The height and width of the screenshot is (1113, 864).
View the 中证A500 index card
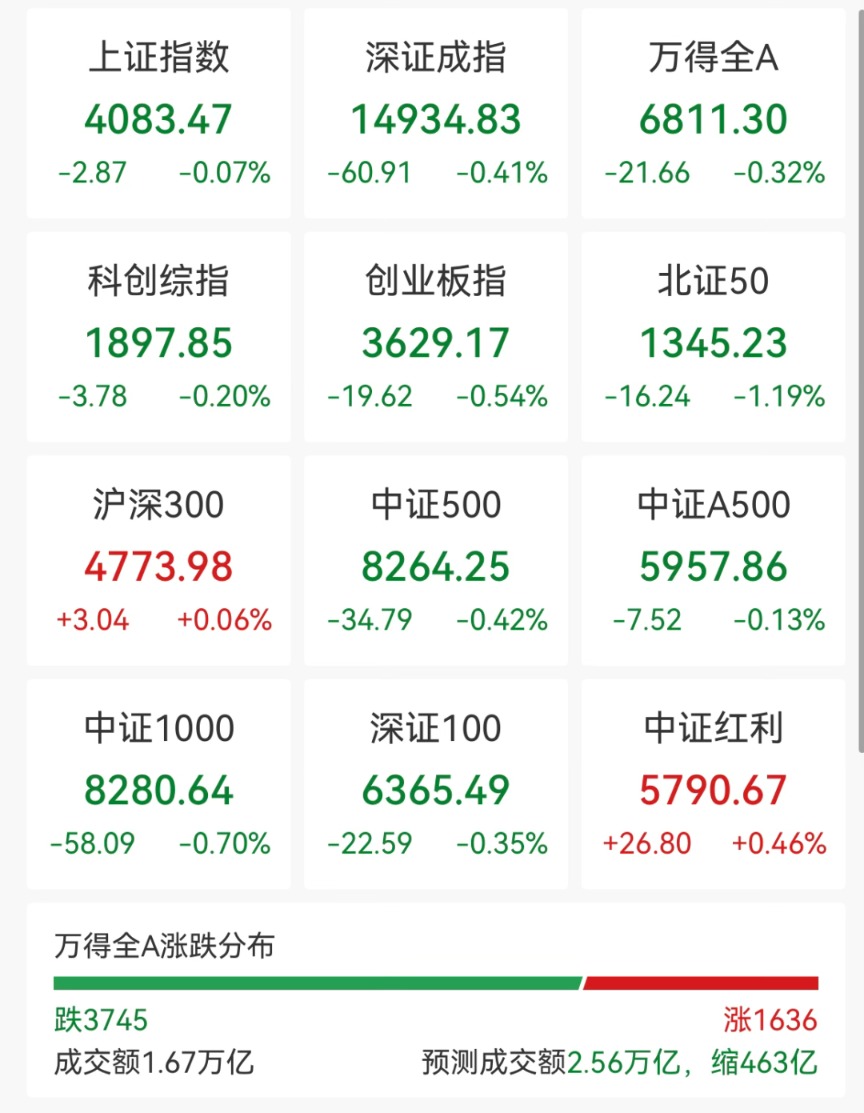pyautogui.click(x=713, y=561)
